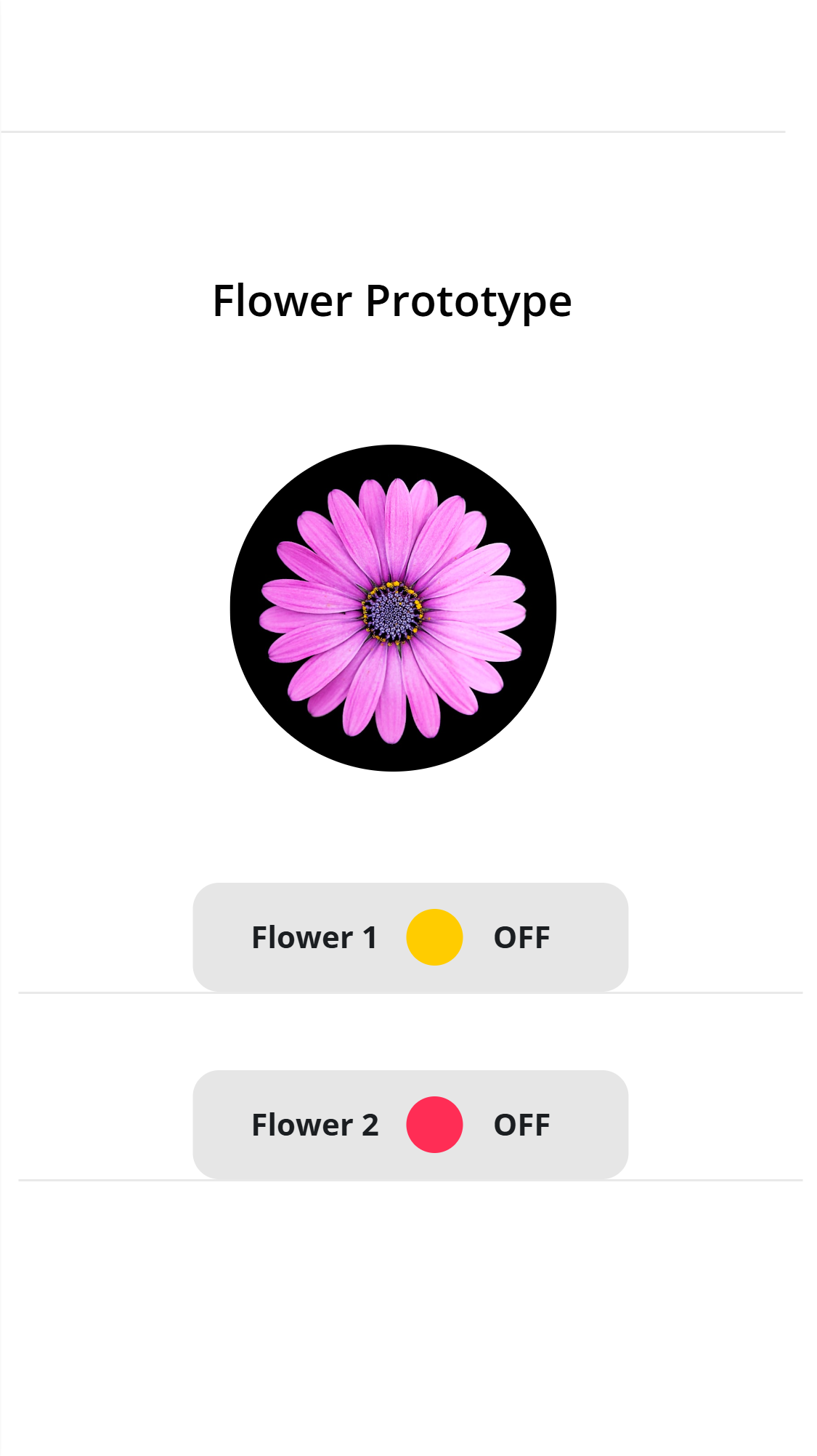Click the Flower 1 text label
This screenshot has height=1456, width=817.
click(x=314, y=937)
